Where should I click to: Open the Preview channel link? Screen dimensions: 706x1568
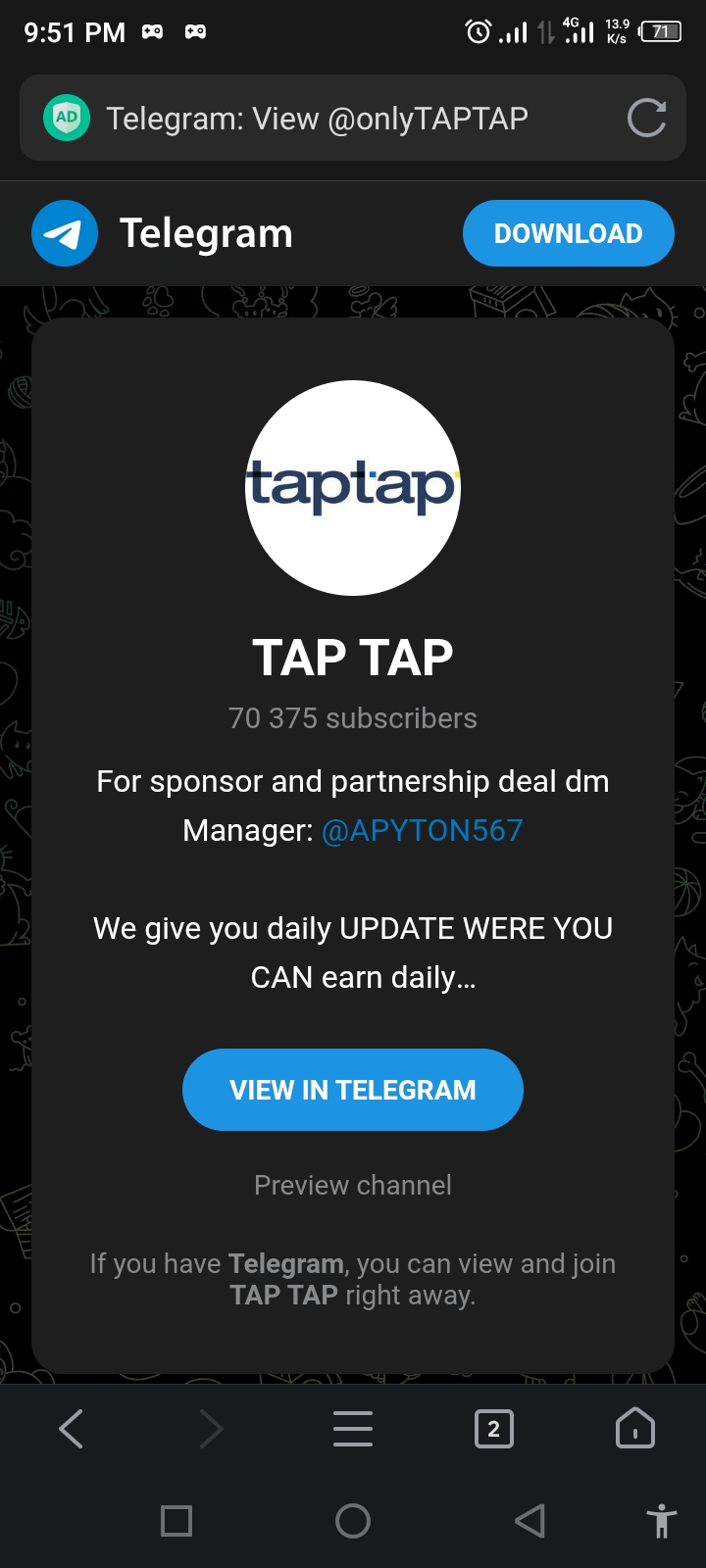click(x=353, y=1185)
